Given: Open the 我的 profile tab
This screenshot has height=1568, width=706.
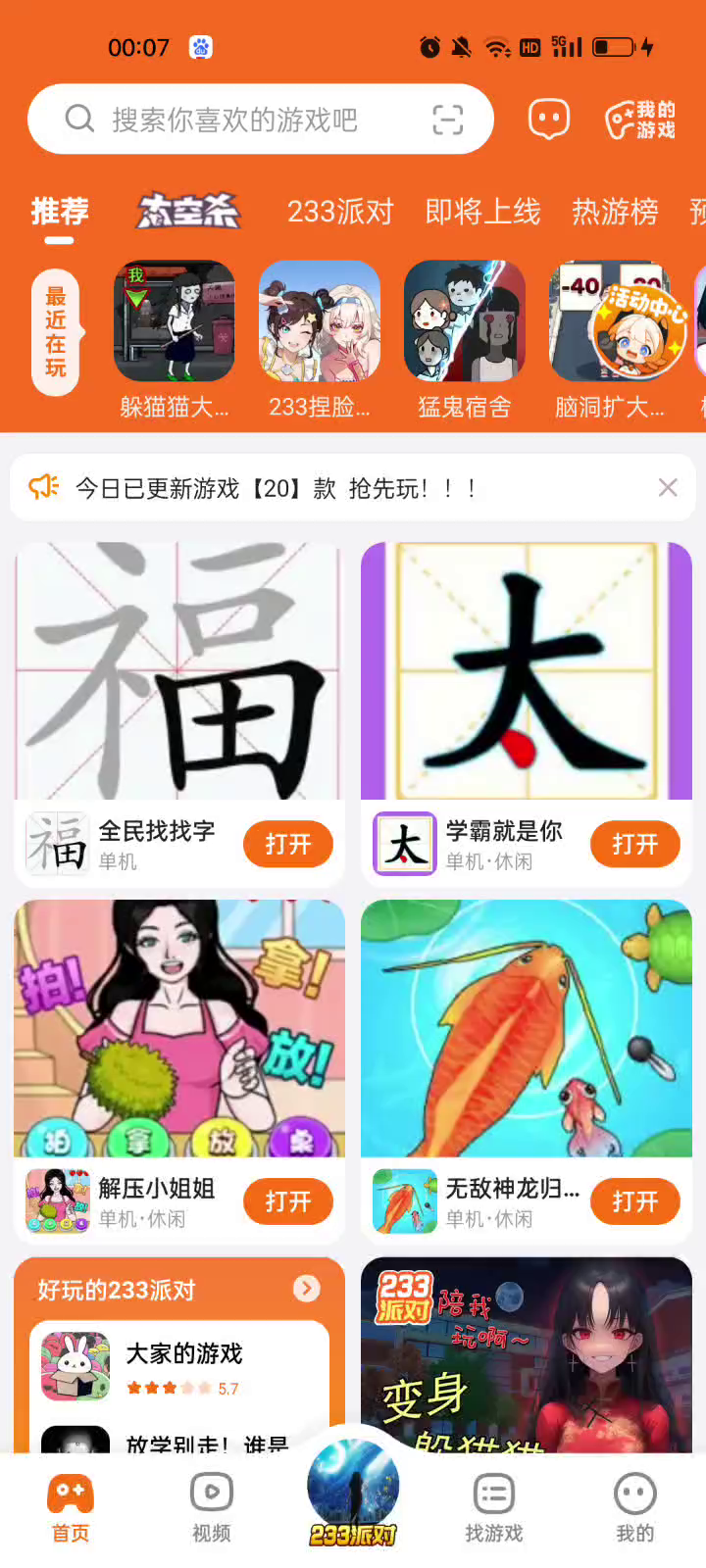Looking at the screenshot, I should (634, 1507).
